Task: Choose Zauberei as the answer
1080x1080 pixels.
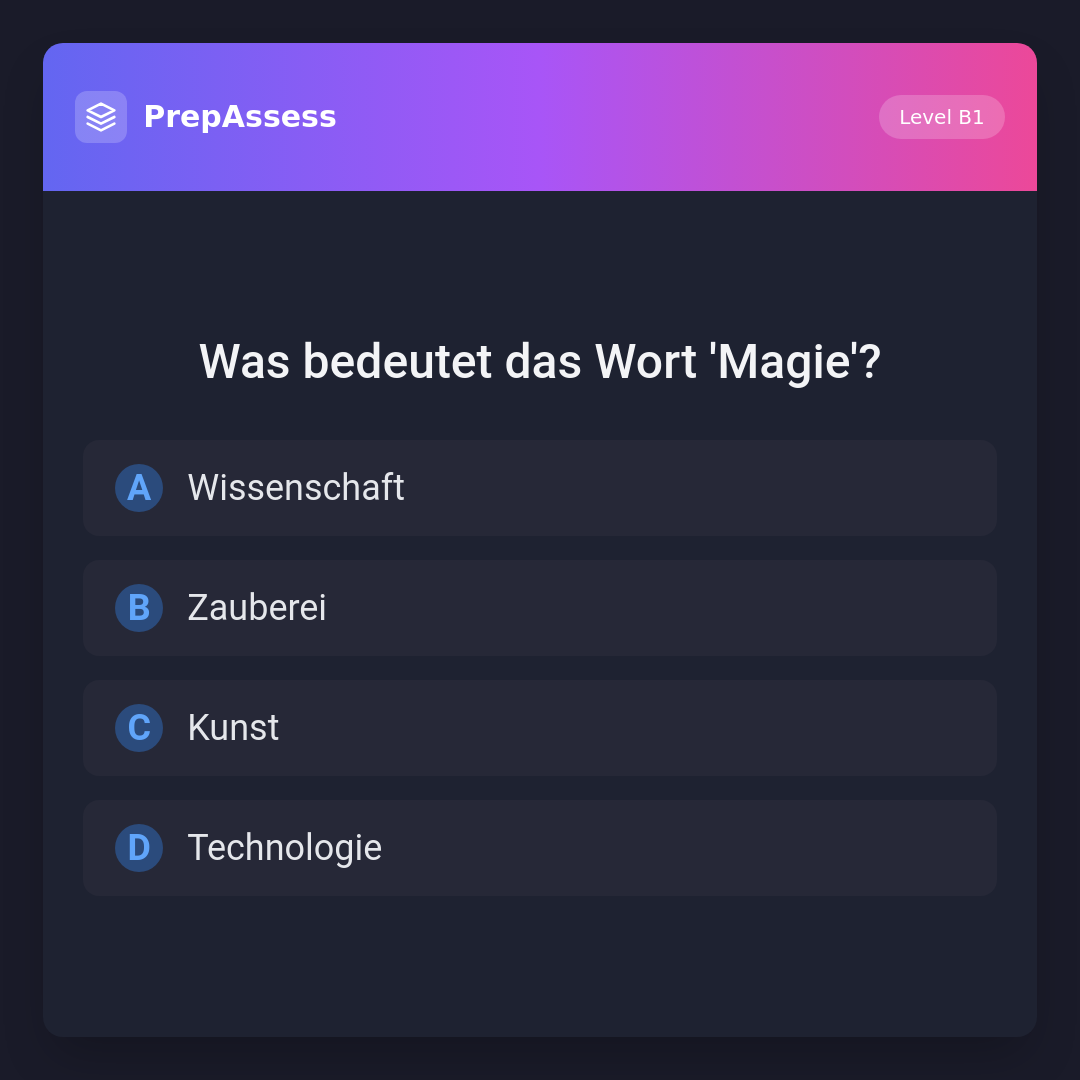Action: point(540,608)
